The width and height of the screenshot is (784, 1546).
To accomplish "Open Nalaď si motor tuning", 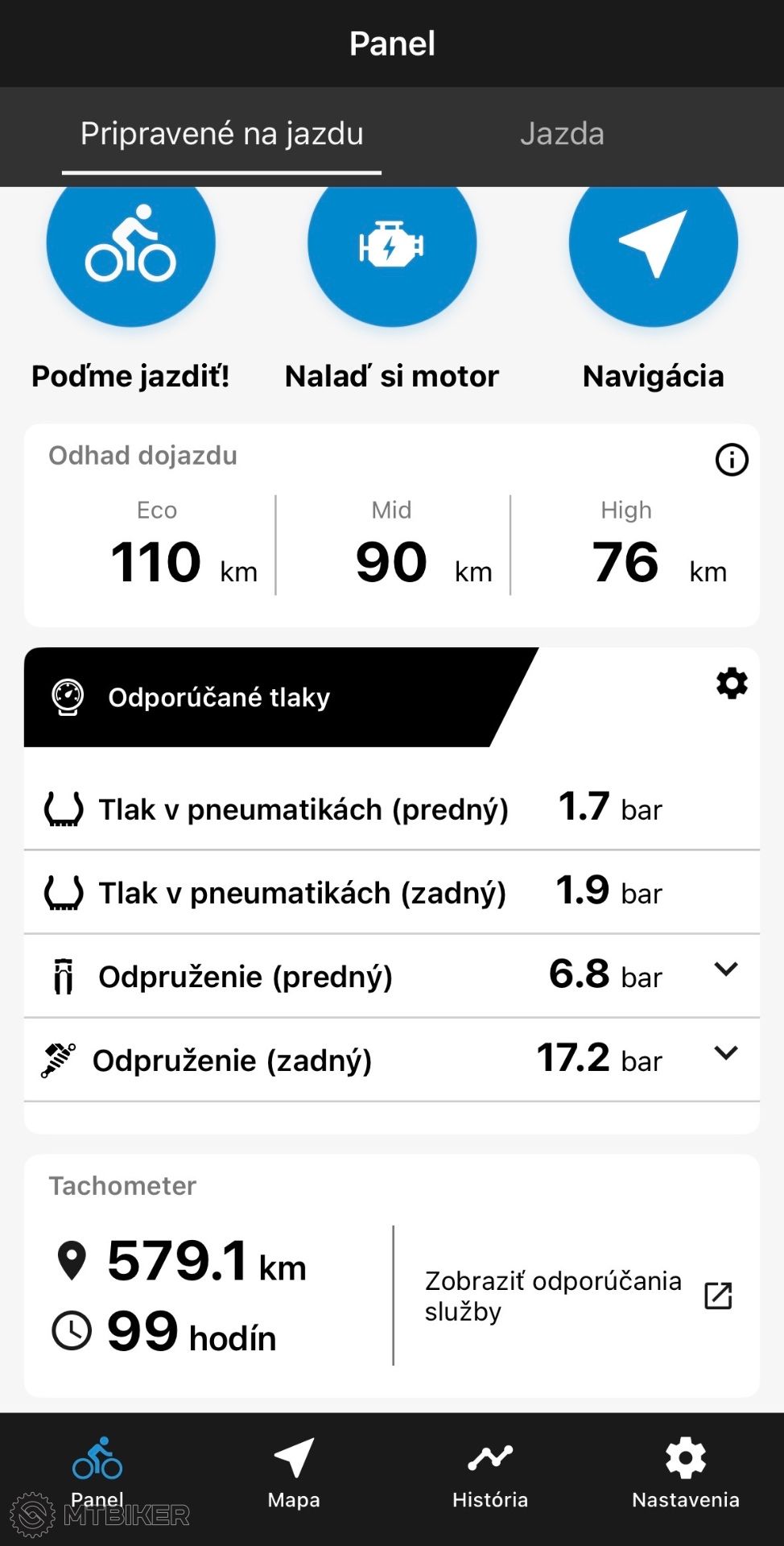I will (x=392, y=246).
